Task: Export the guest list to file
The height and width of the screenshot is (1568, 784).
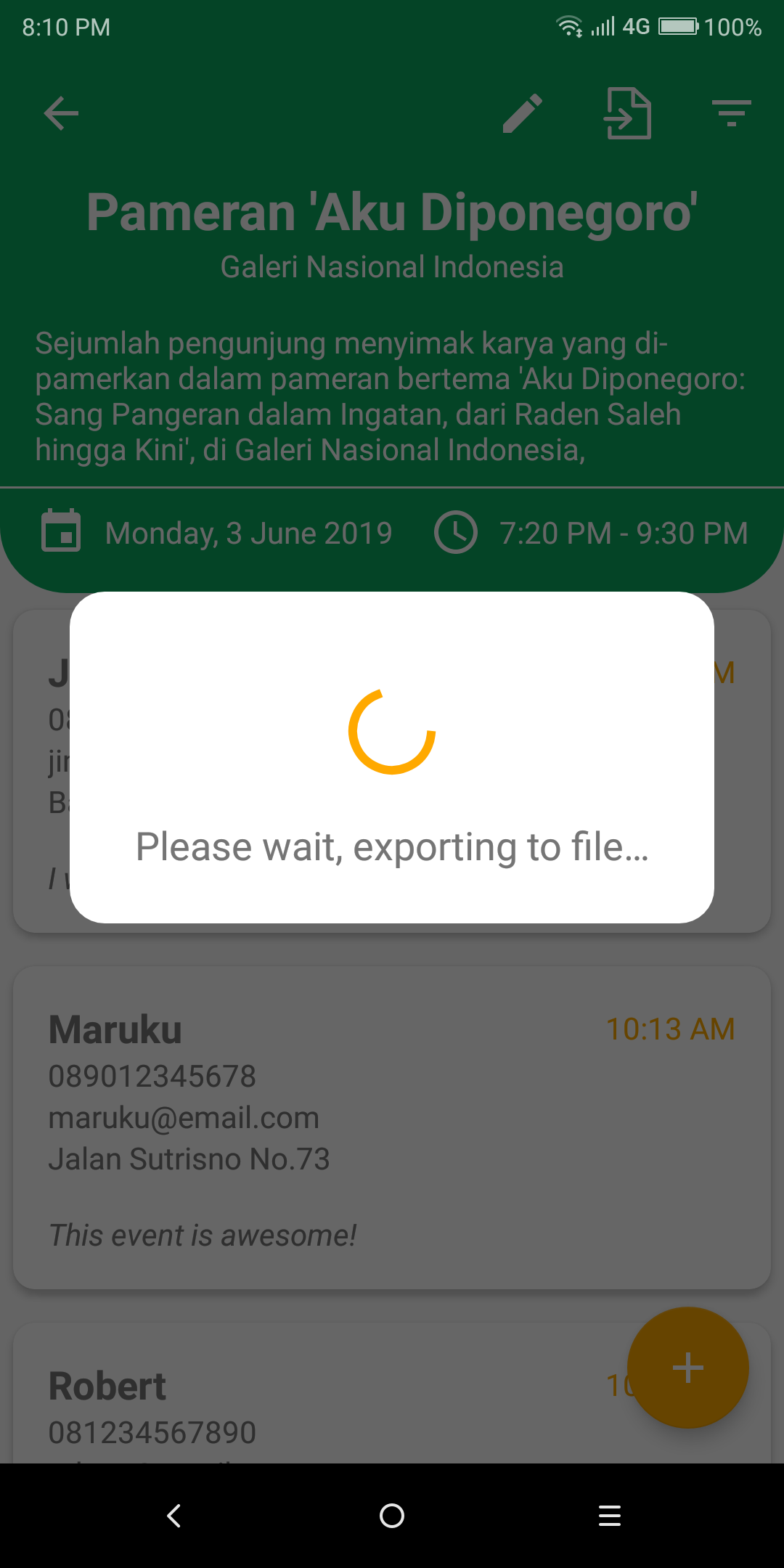Action: click(x=628, y=113)
